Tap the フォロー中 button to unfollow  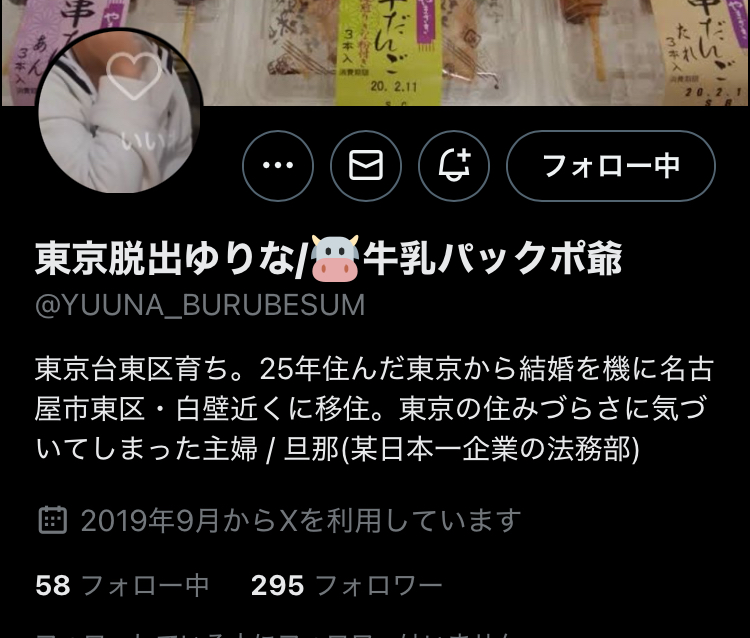click(610, 166)
